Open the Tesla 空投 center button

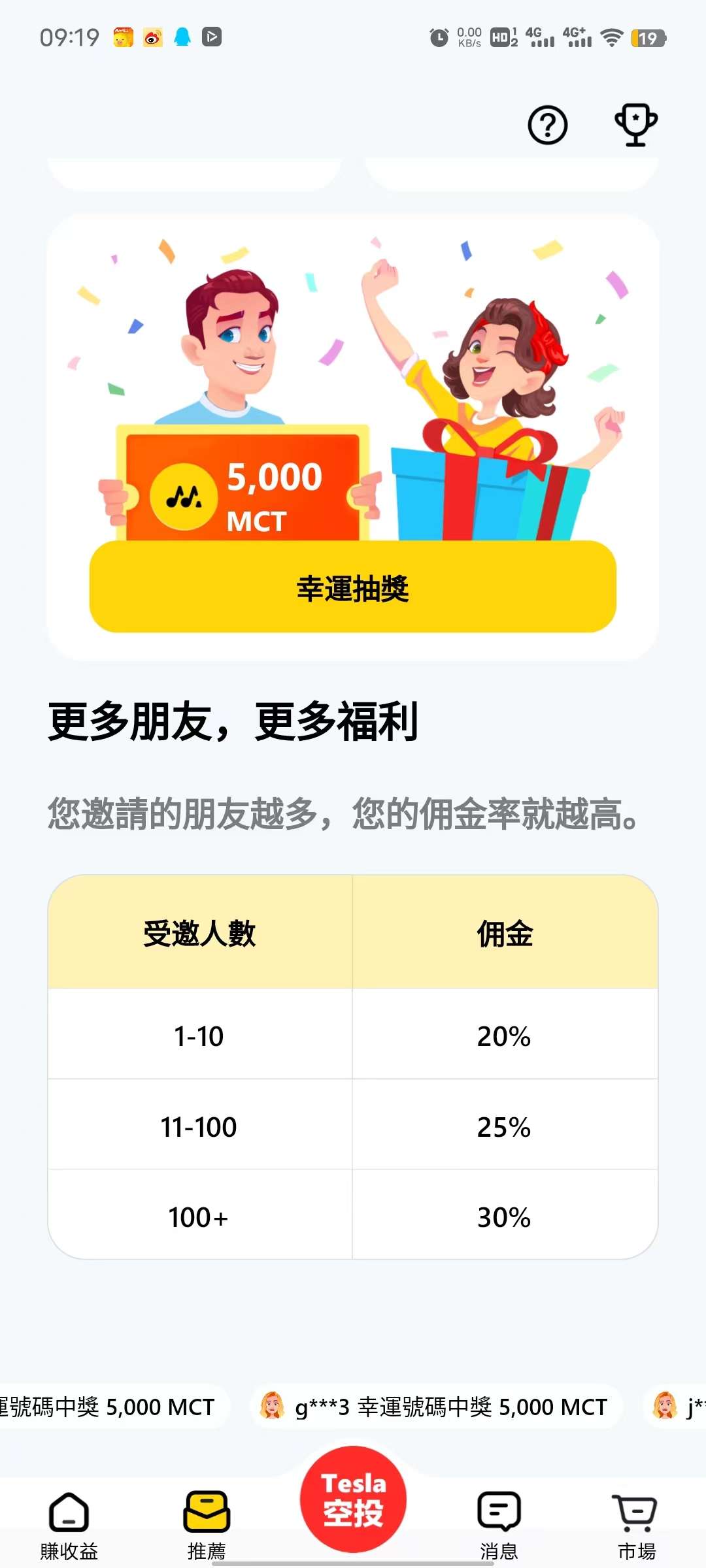coord(353,1499)
